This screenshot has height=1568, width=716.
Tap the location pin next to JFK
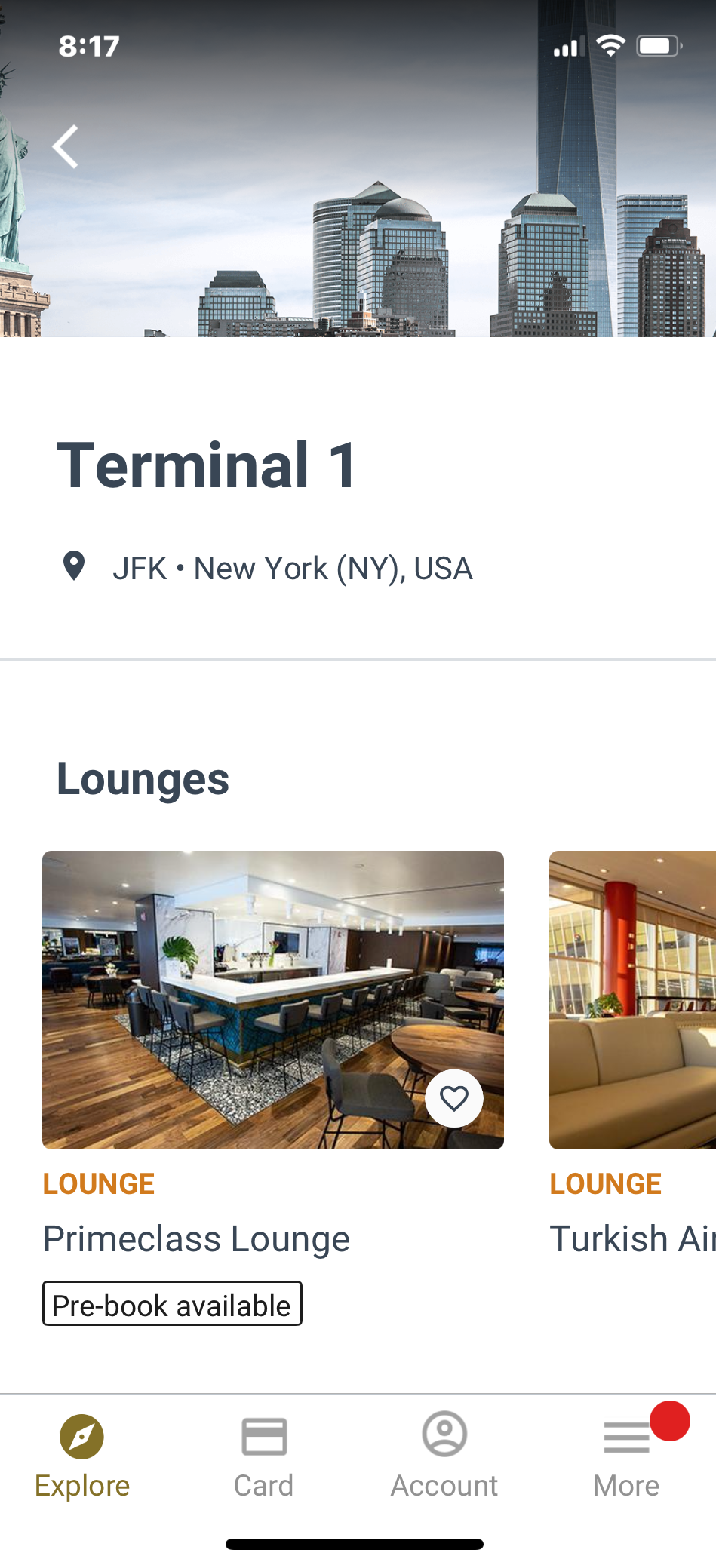pos(75,566)
